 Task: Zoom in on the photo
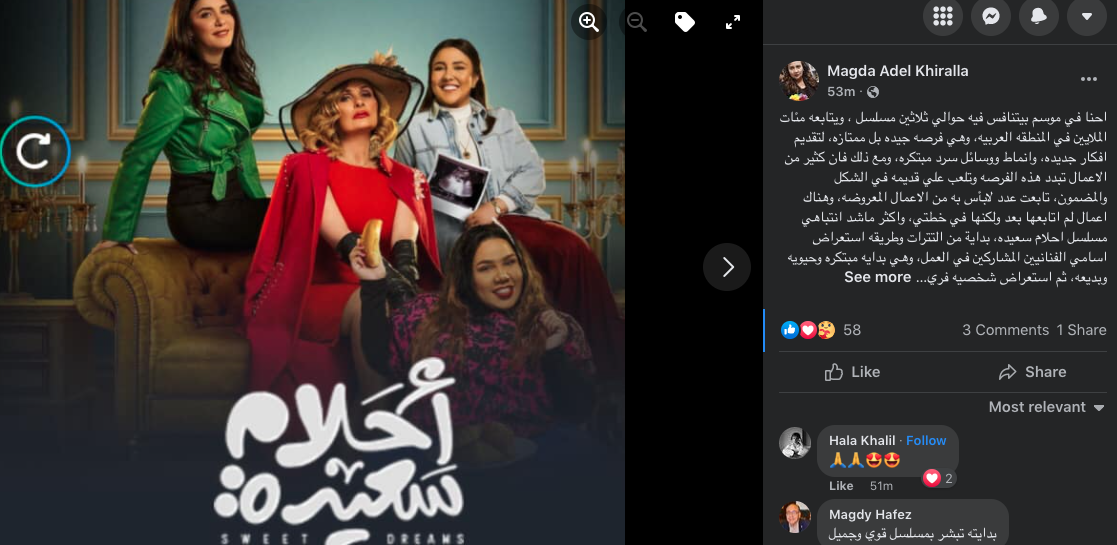click(x=589, y=22)
